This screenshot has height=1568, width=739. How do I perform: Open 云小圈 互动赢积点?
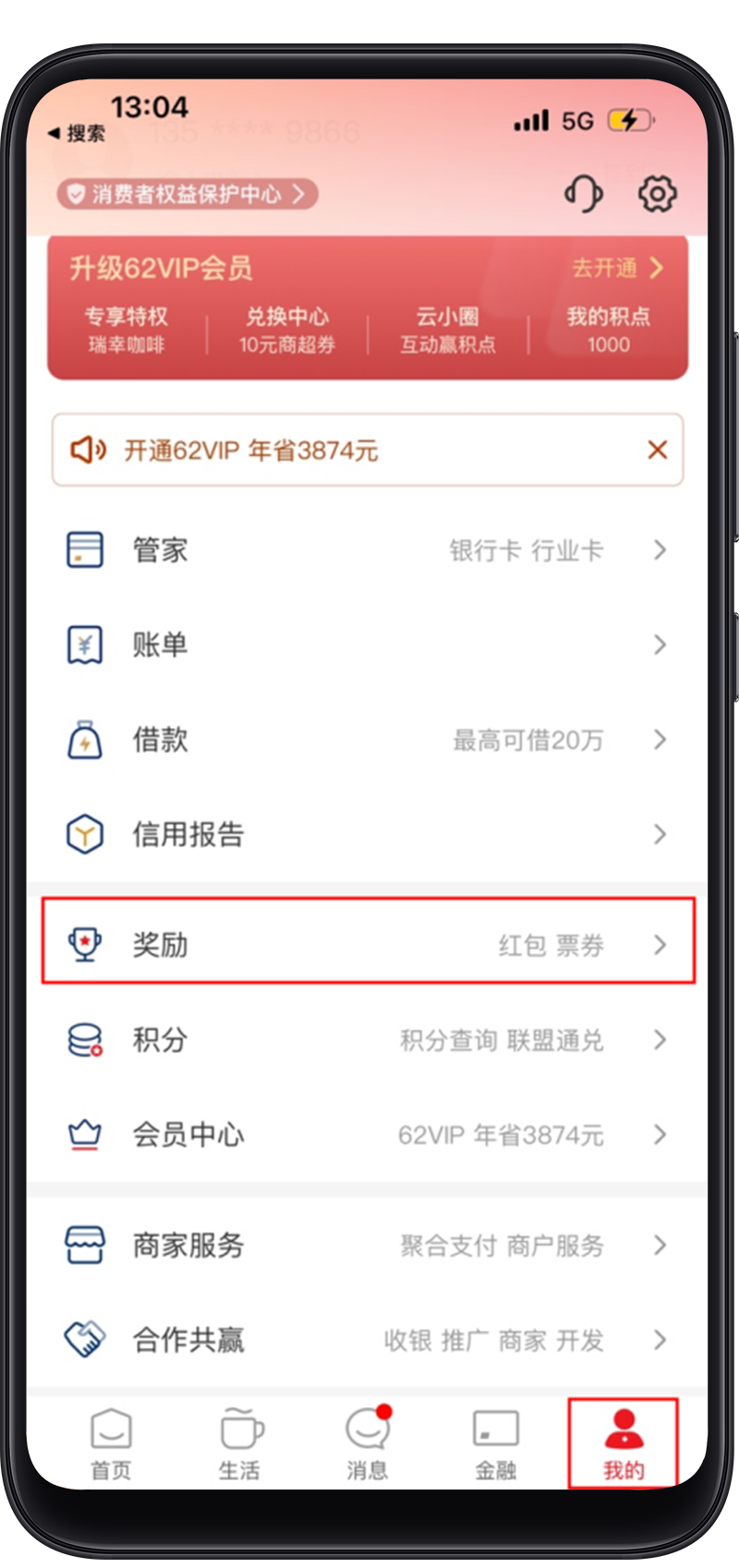pyautogui.click(x=447, y=331)
